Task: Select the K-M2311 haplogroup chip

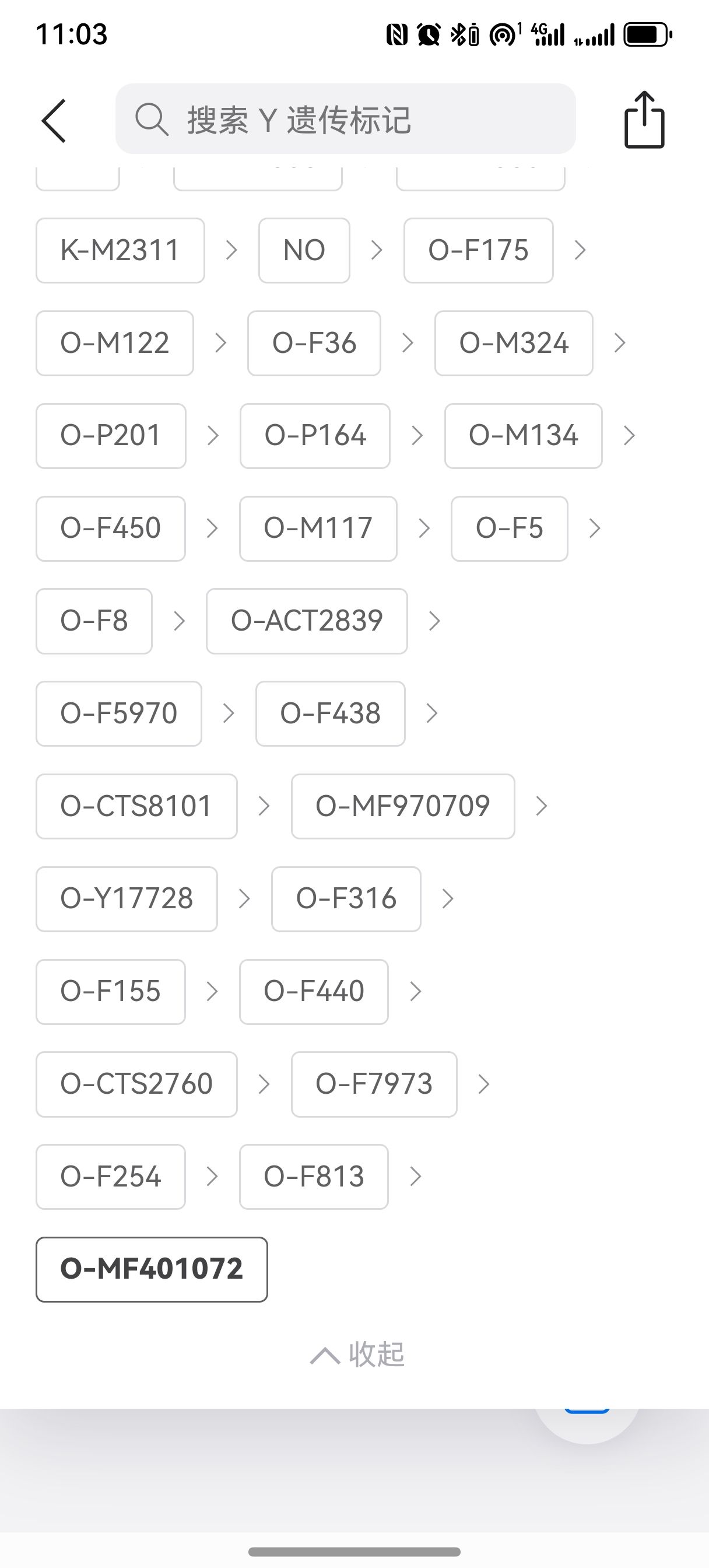Action: [x=120, y=250]
